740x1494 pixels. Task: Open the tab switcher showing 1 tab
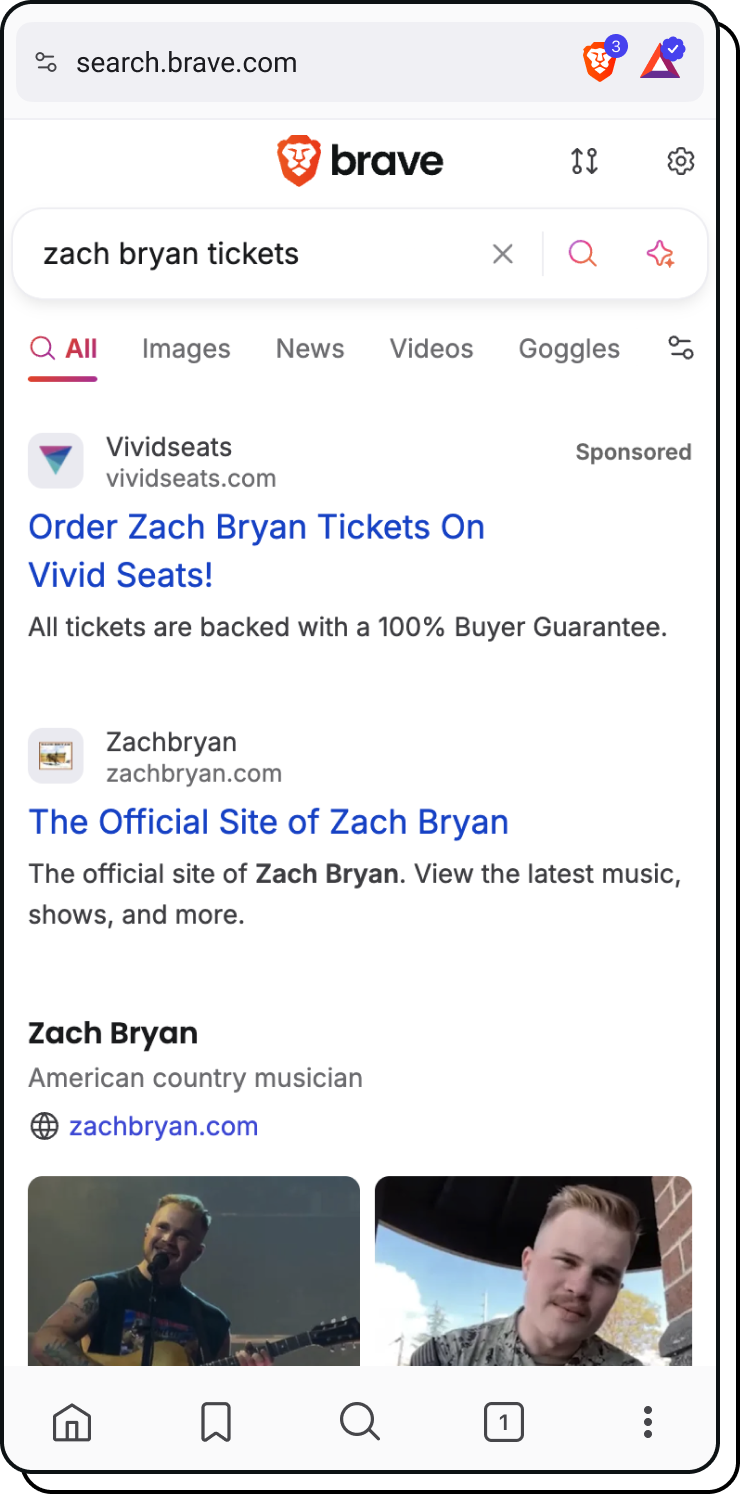(x=504, y=1421)
